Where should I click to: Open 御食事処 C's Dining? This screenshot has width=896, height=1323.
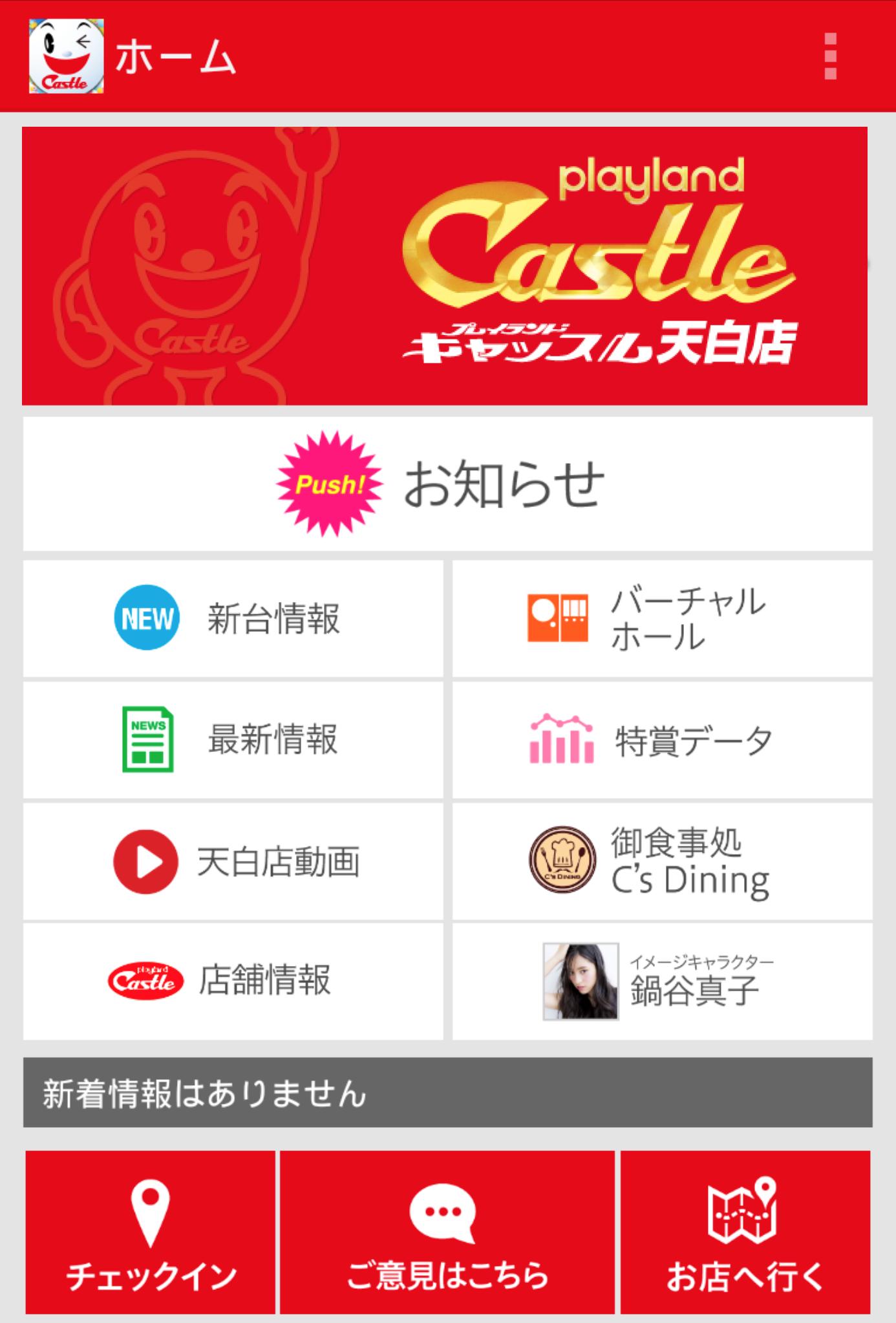[662, 861]
